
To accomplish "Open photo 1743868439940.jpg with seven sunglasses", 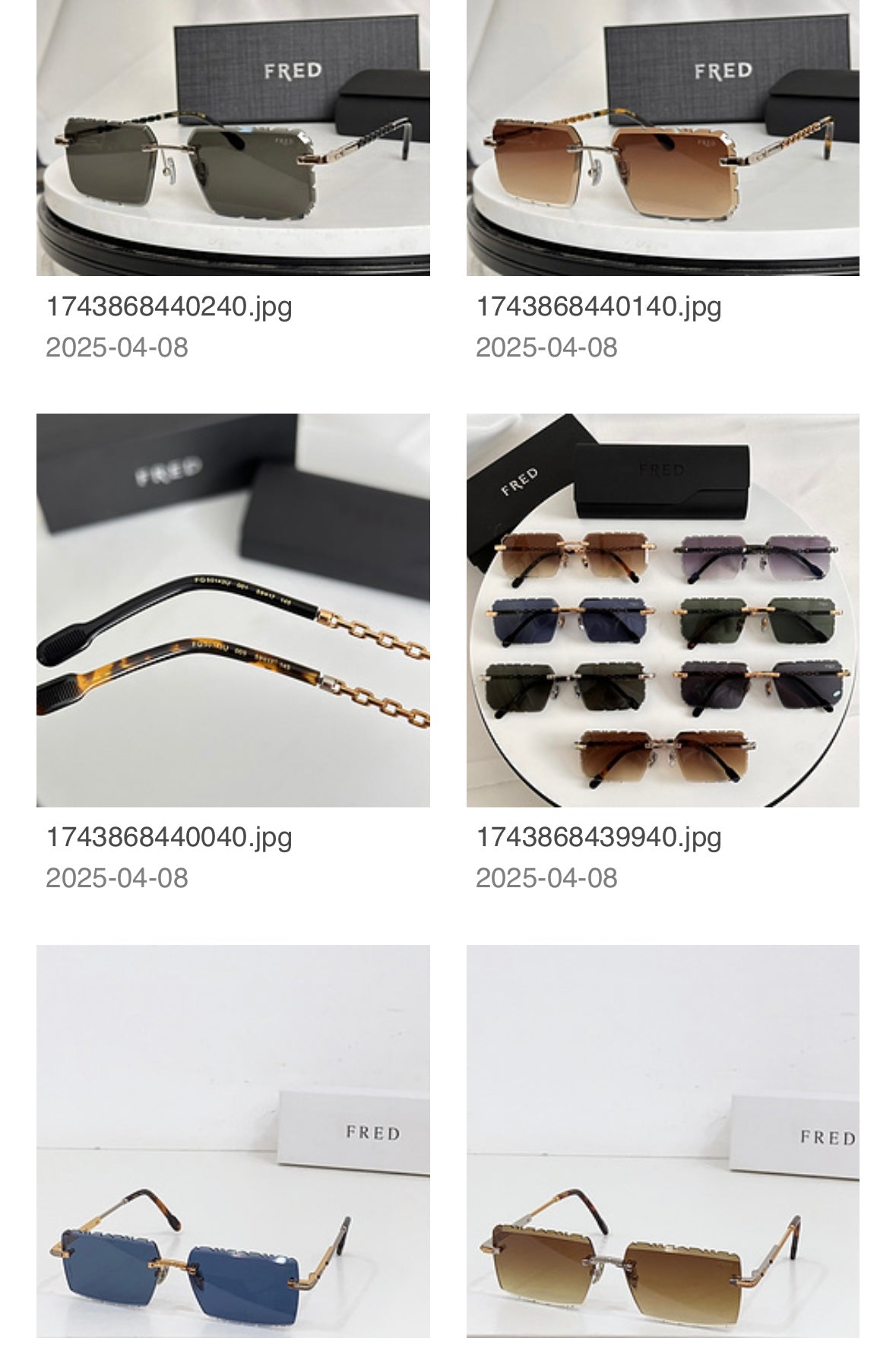I will click(662, 610).
